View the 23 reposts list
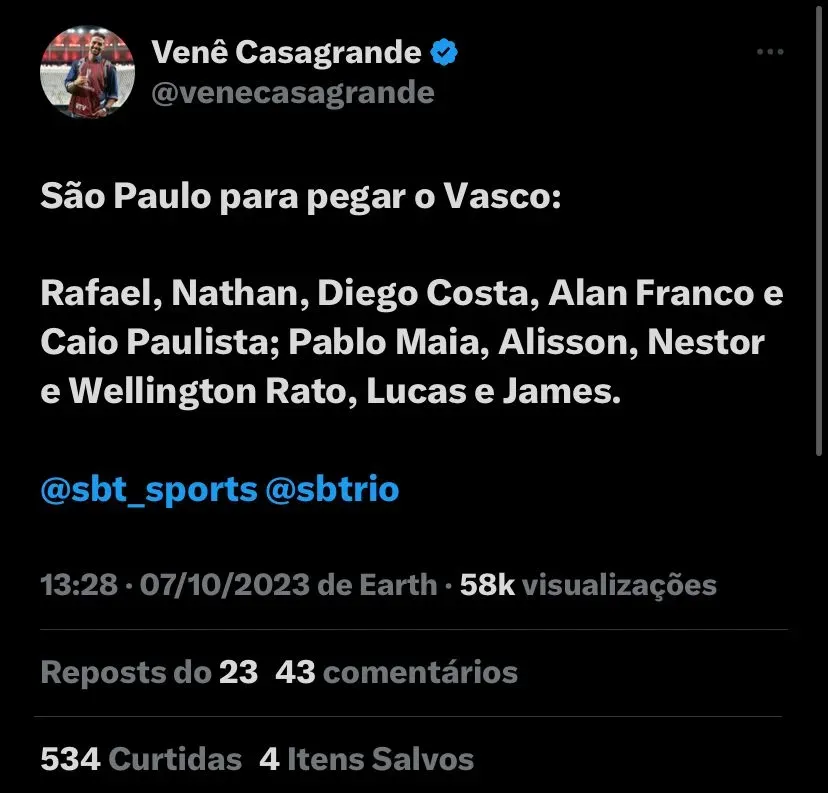The width and height of the screenshot is (828, 793). pyautogui.click(x=149, y=672)
